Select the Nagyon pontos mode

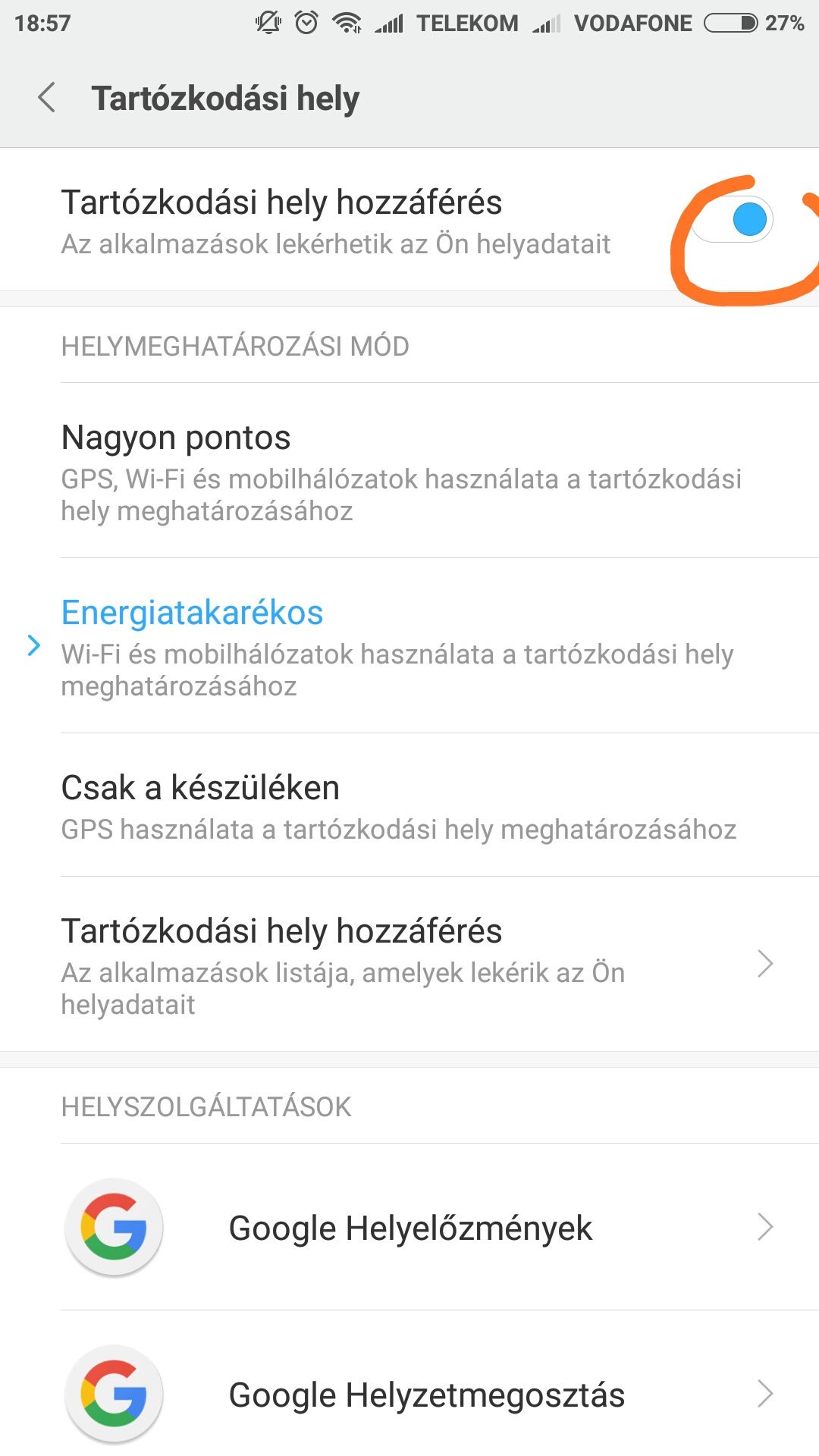click(409, 471)
